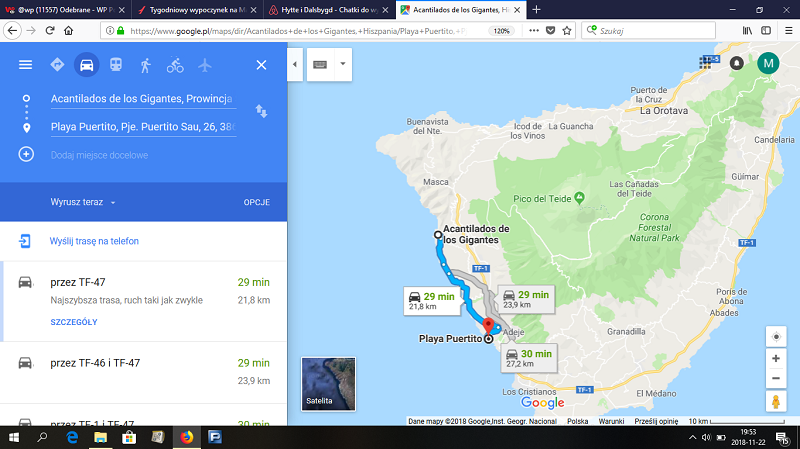Switch to flight mode option
This screenshot has height=449, width=800.
[206, 65]
